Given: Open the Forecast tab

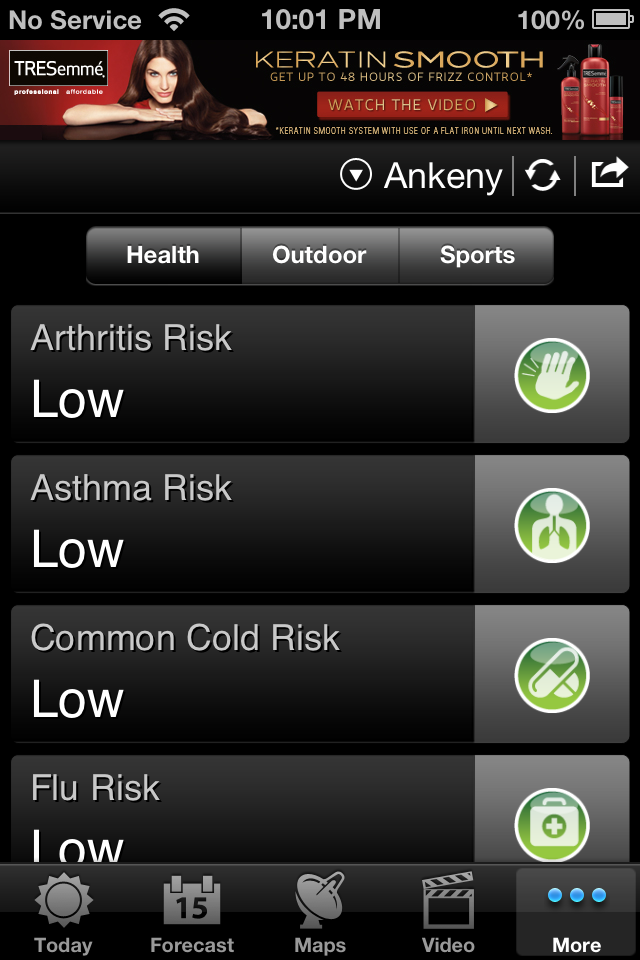Looking at the screenshot, I should coord(192,914).
